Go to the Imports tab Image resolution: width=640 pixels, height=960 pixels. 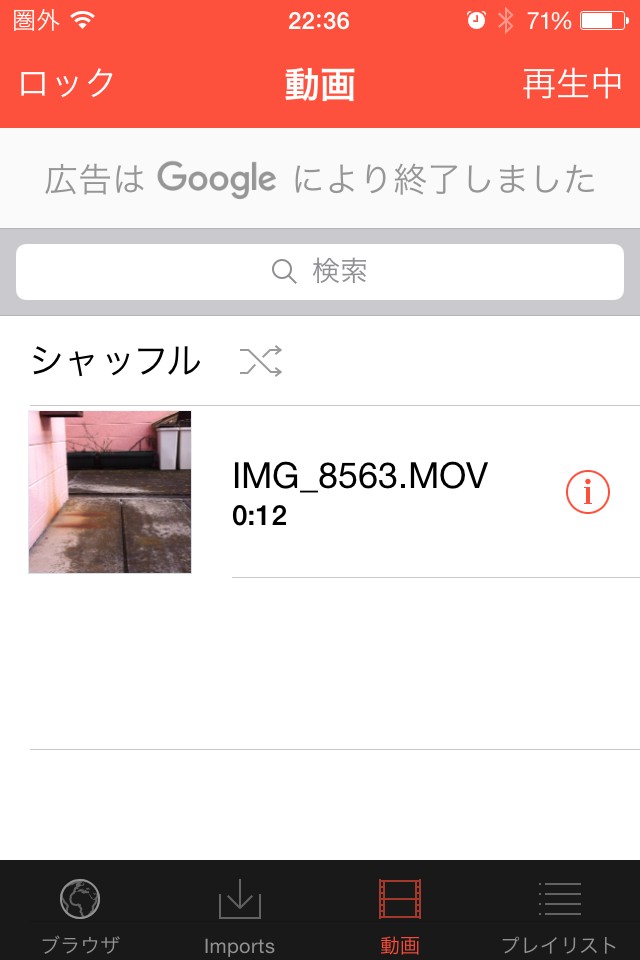point(239,915)
